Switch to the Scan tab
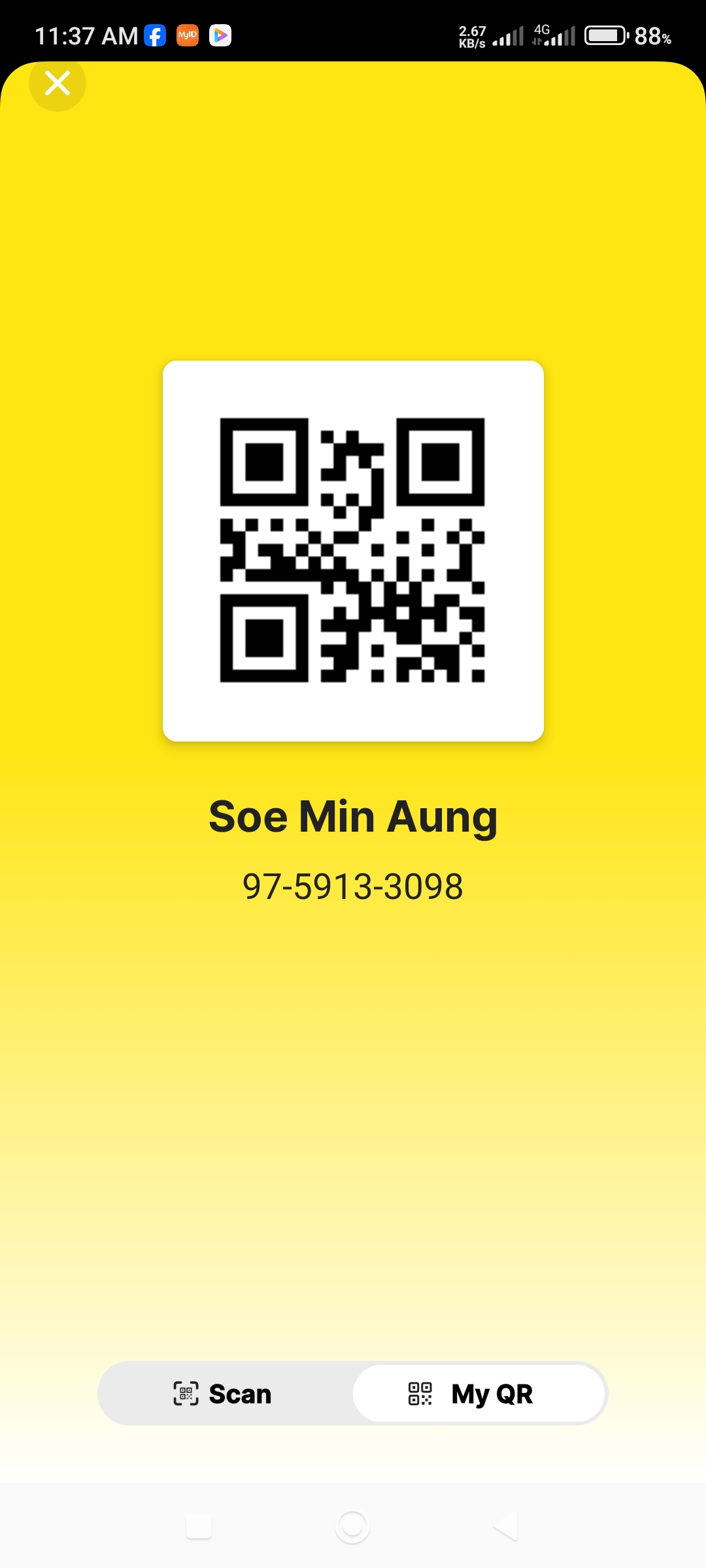Image resolution: width=706 pixels, height=1568 pixels. 224,1394
